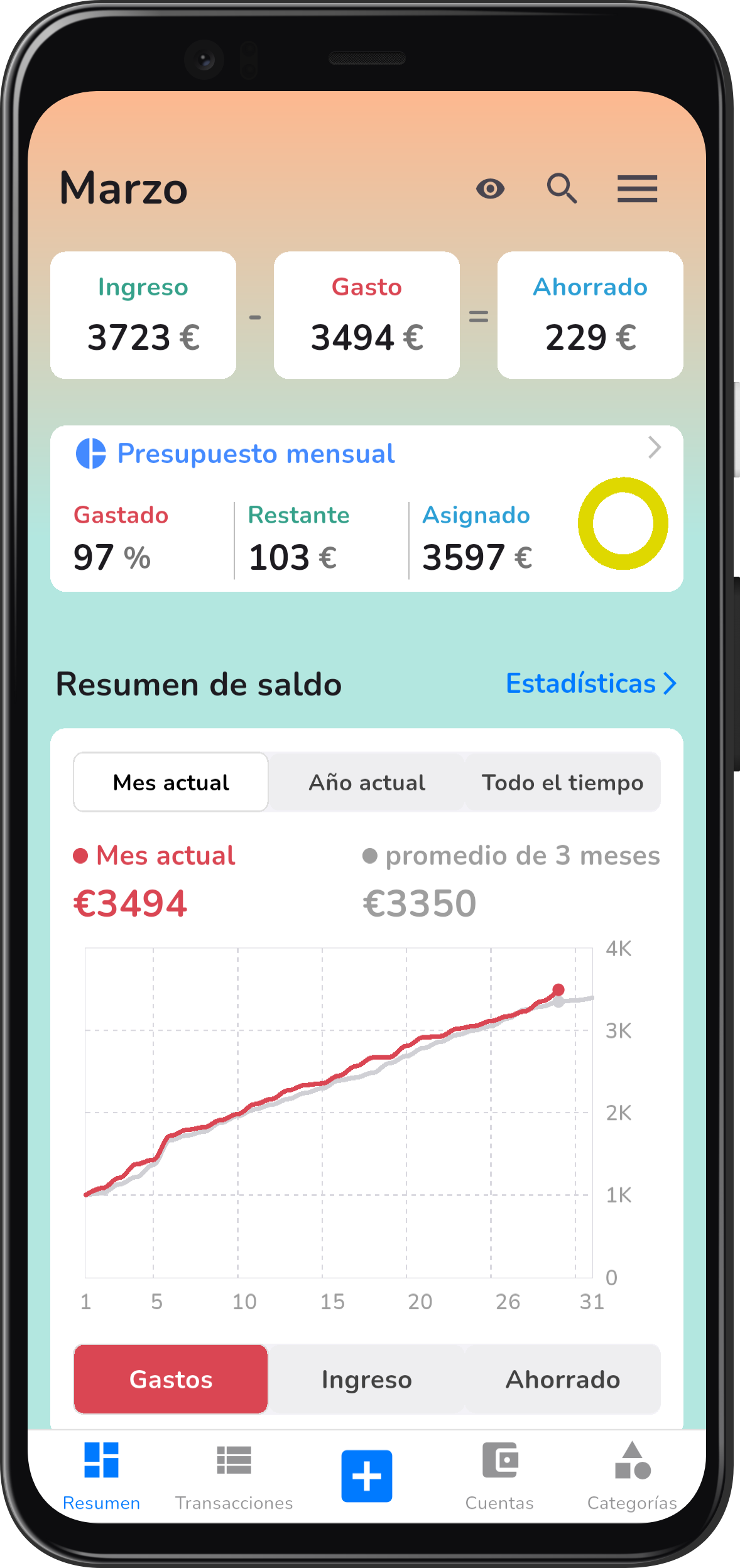This screenshot has width=740, height=1568.
Task: Select the Gastos chart button
Action: pyautogui.click(x=171, y=1380)
